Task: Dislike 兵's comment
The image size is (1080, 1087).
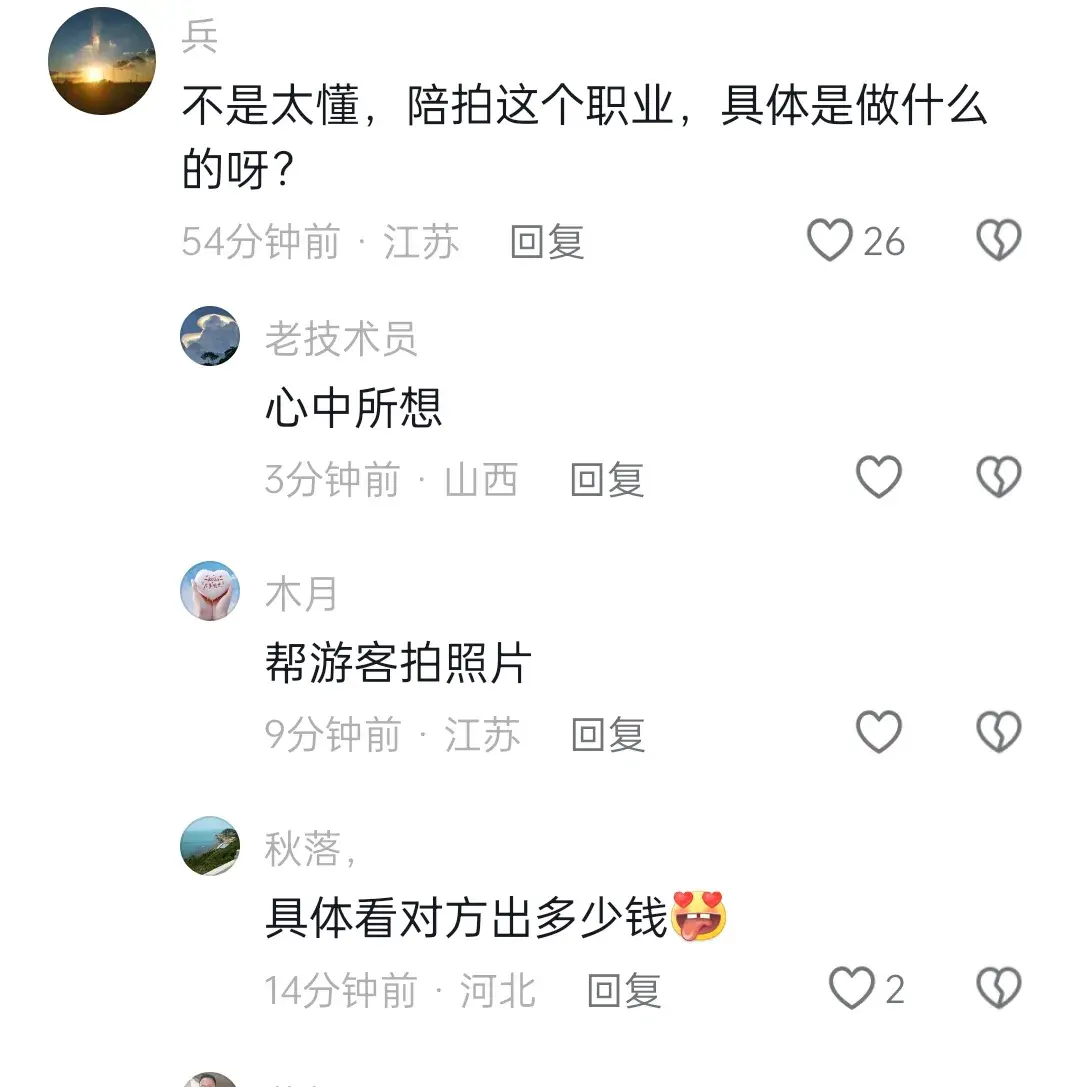Action: (x=998, y=241)
